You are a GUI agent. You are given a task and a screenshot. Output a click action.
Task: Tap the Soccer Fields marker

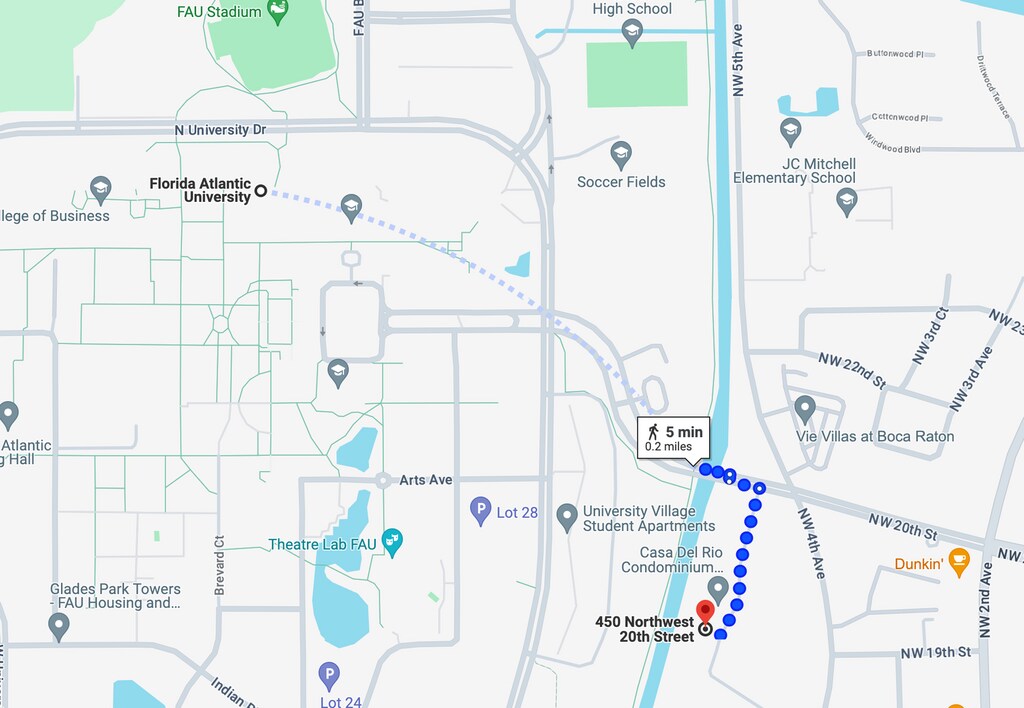pos(621,155)
